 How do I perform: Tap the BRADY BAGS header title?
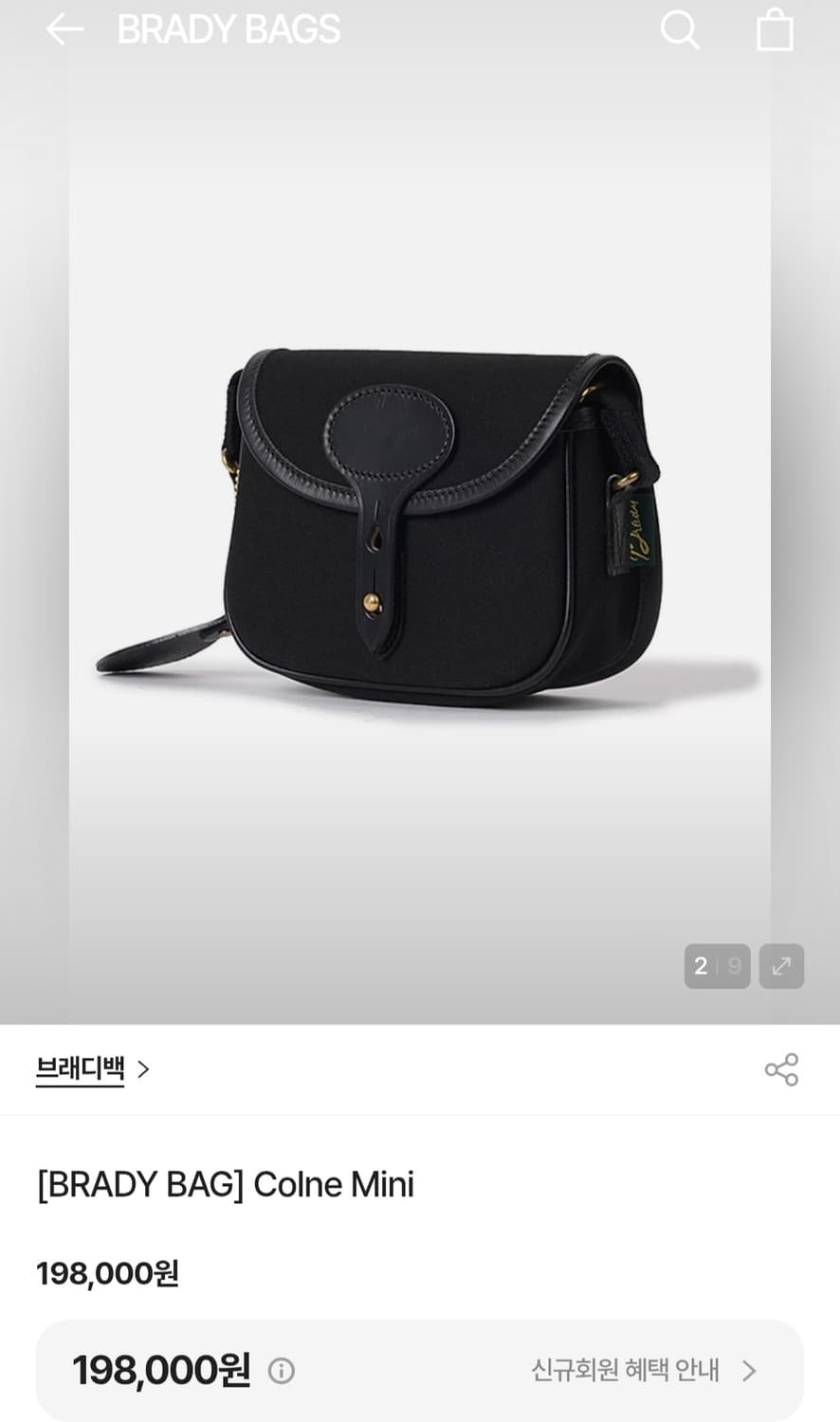(227, 29)
